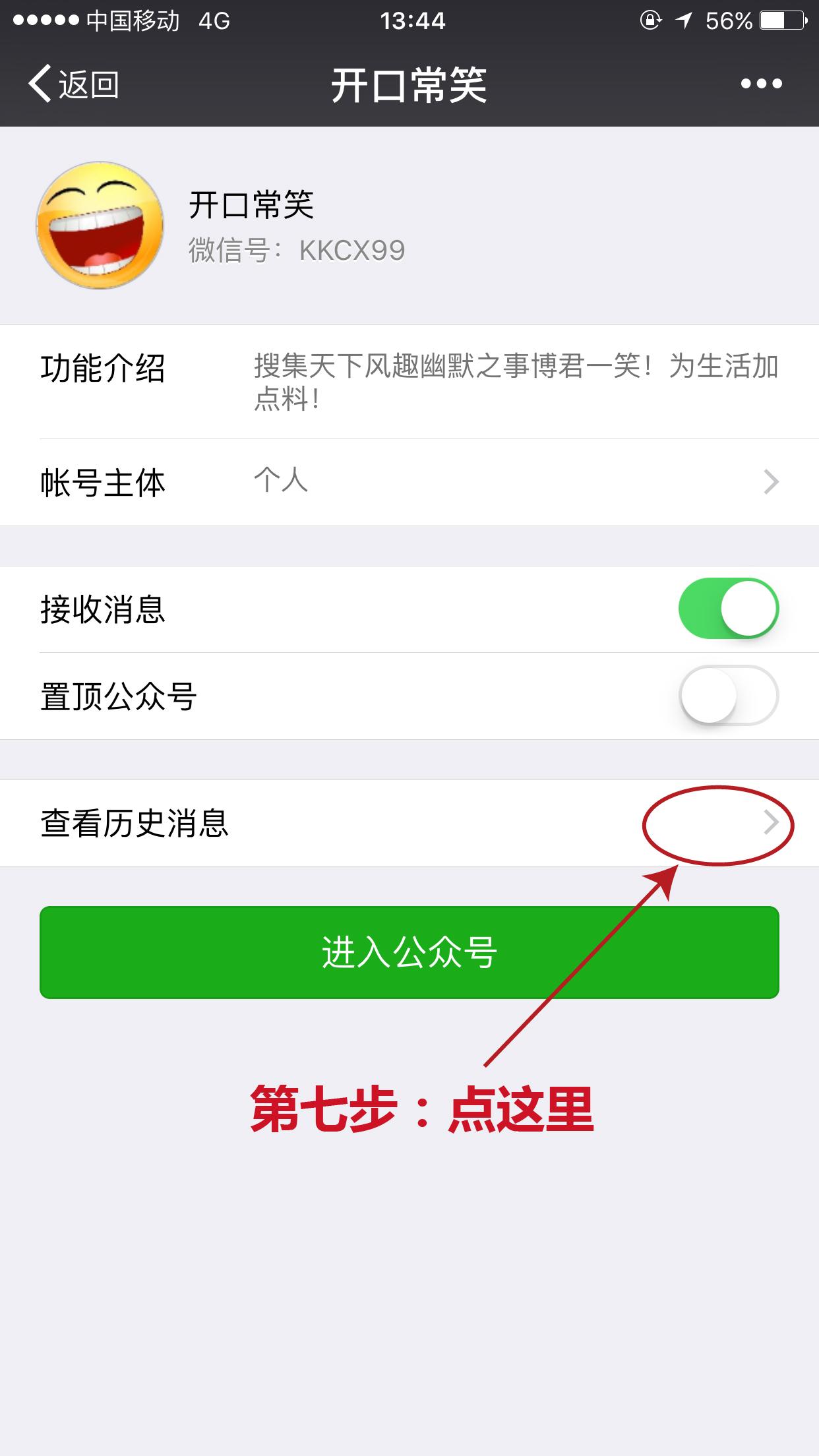This screenshot has width=819, height=1456.
Task: Open 帐号主体 account entity details
Action: click(x=409, y=483)
